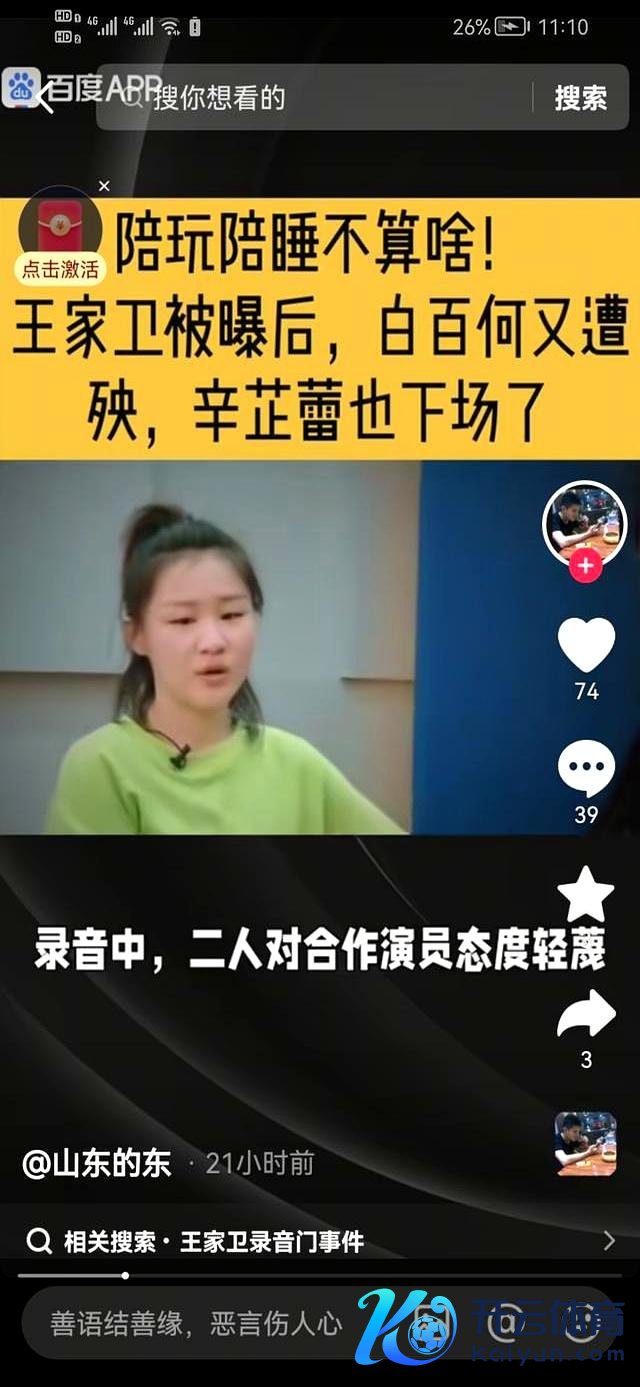Write a comment in 善语结善缘 field
The width and height of the screenshot is (640, 1387).
196,1325
